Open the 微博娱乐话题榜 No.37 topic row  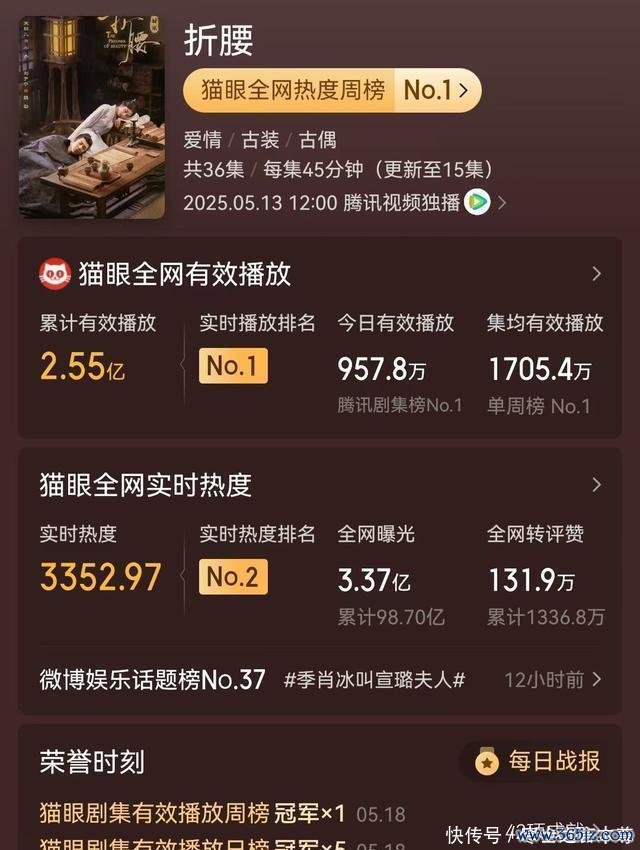point(320,680)
